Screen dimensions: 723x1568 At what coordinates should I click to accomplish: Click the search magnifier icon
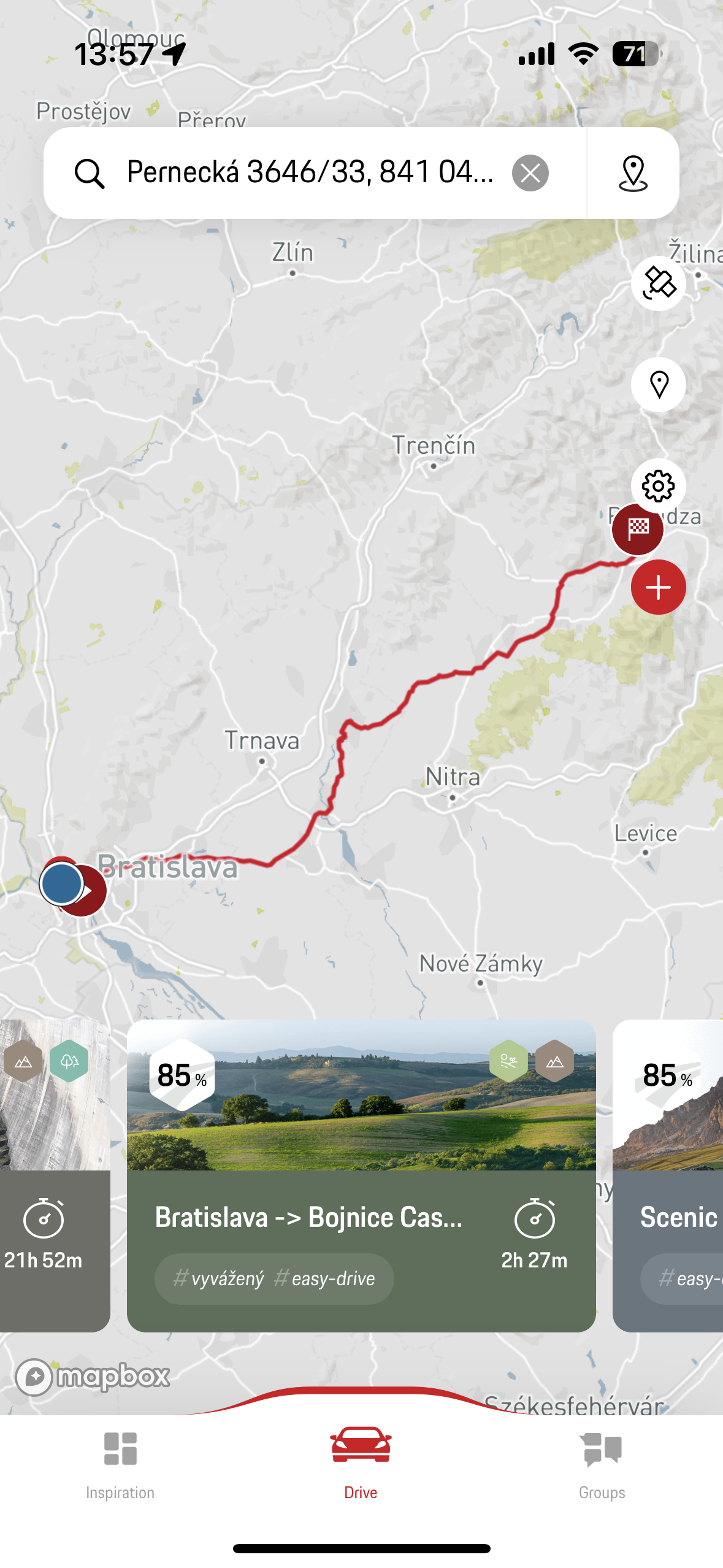[90, 173]
